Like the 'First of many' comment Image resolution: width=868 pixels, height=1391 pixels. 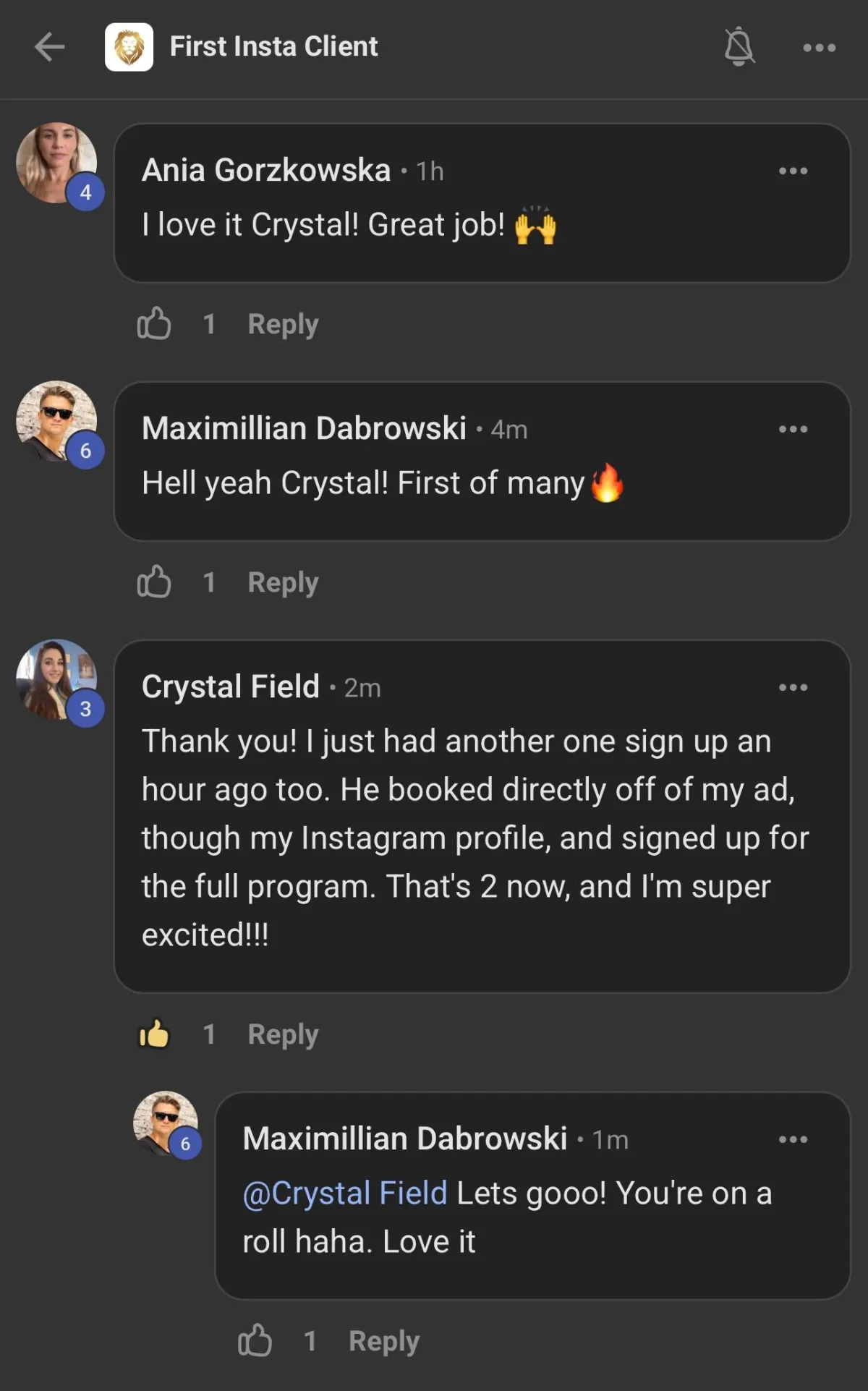tap(154, 582)
